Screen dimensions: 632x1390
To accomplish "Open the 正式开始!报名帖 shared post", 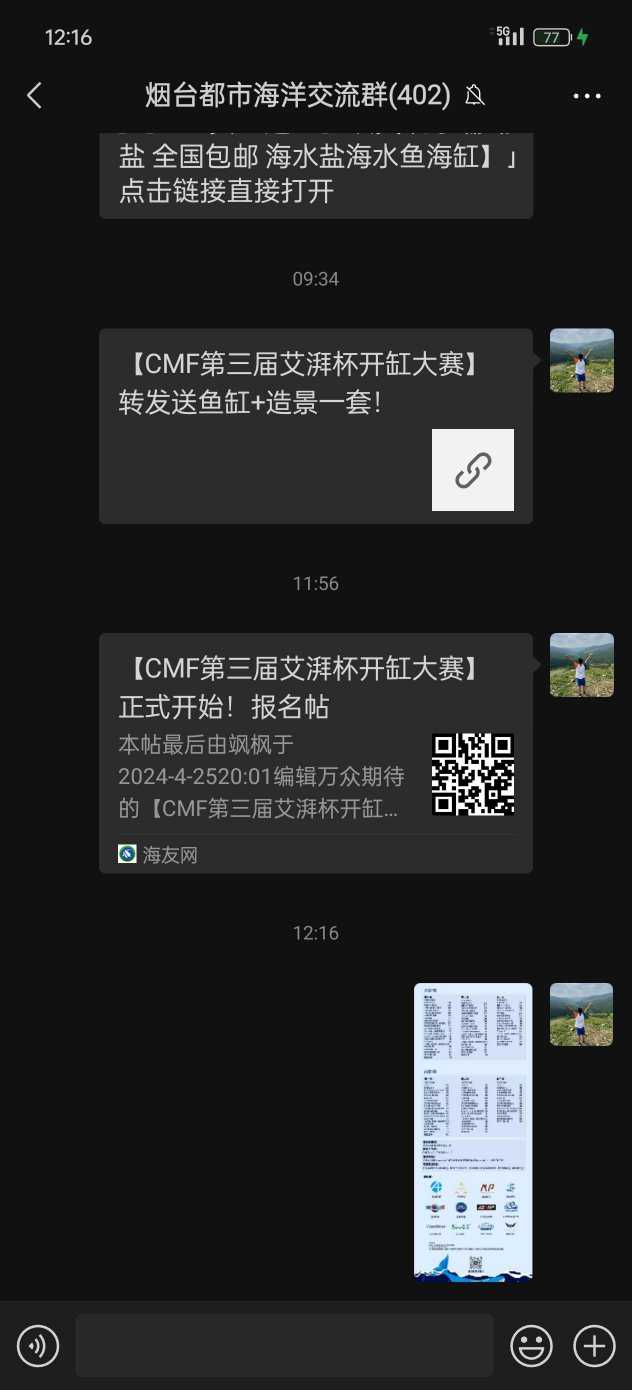I will click(315, 752).
